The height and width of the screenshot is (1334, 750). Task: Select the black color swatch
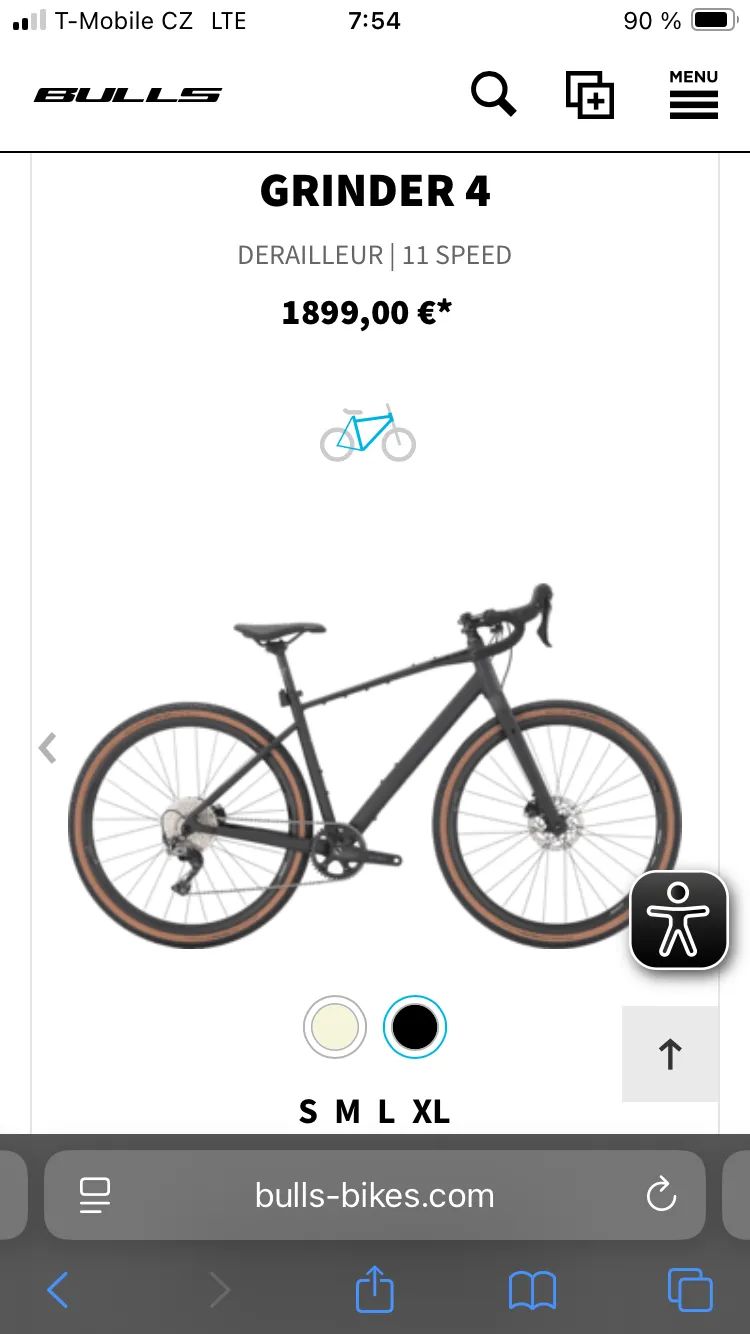click(x=415, y=1027)
